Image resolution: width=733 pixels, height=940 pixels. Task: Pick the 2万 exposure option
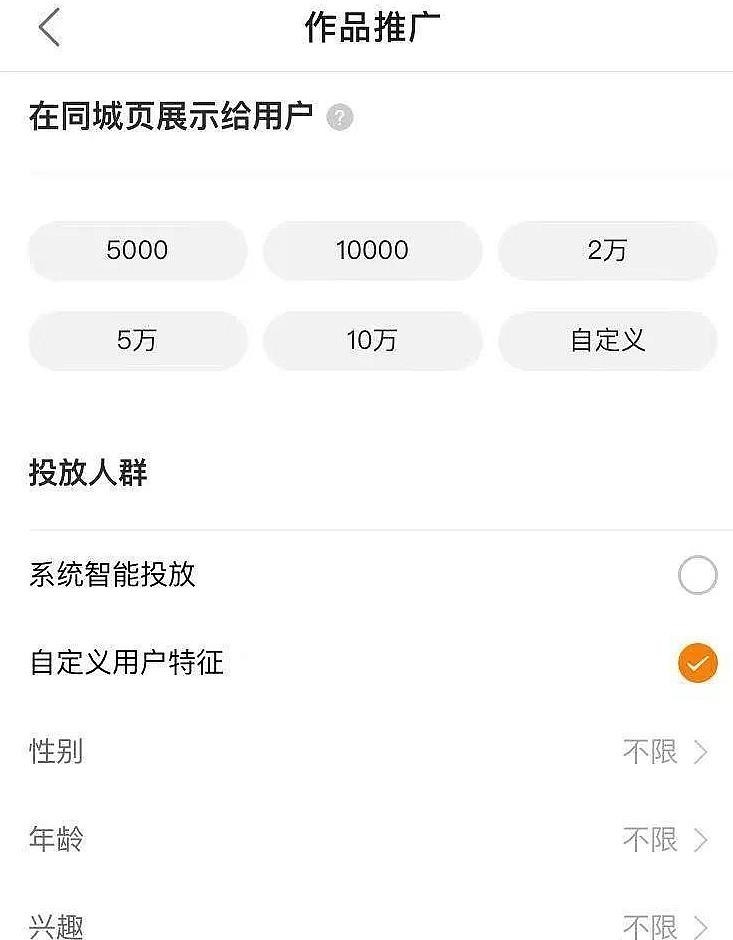coord(607,250)
